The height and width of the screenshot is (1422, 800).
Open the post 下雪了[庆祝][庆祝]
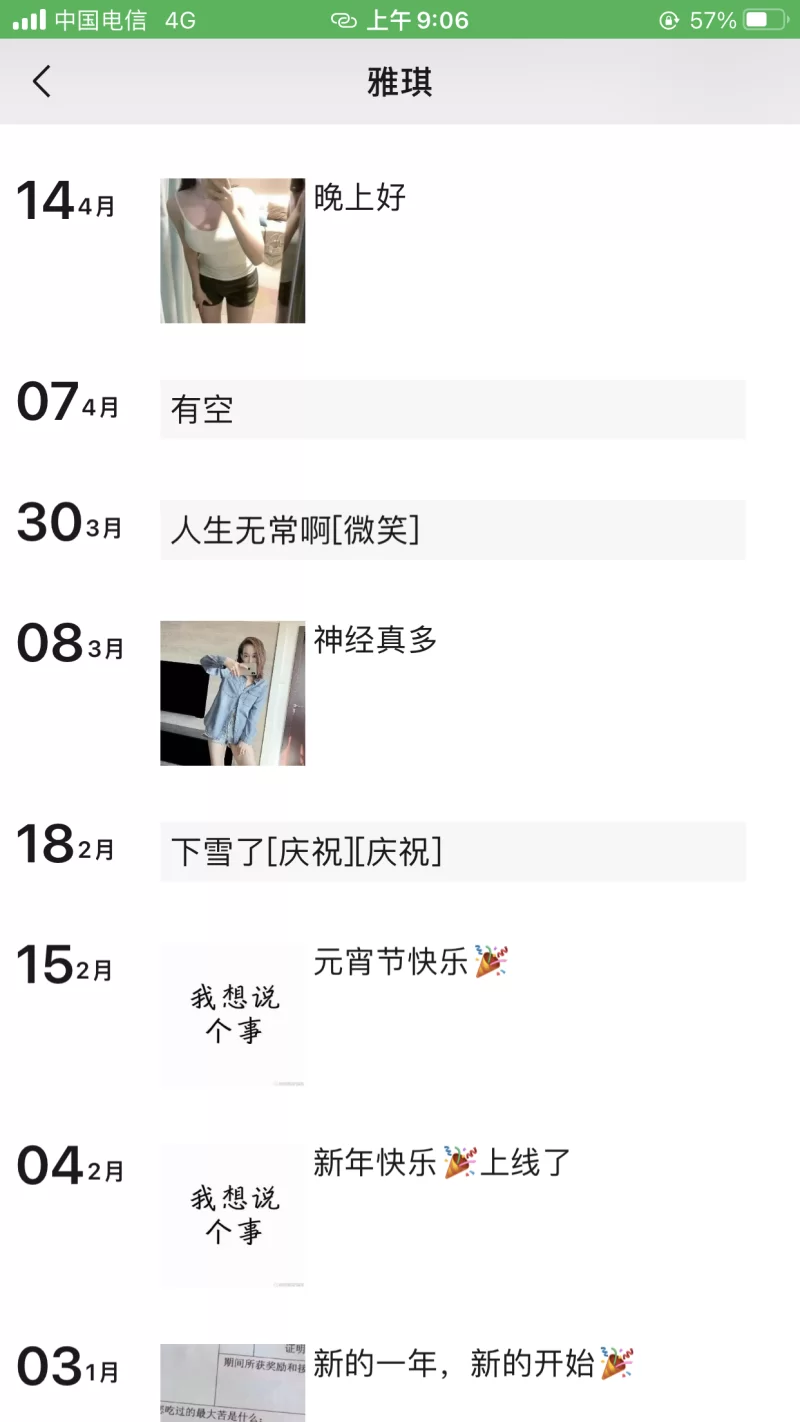452,852
